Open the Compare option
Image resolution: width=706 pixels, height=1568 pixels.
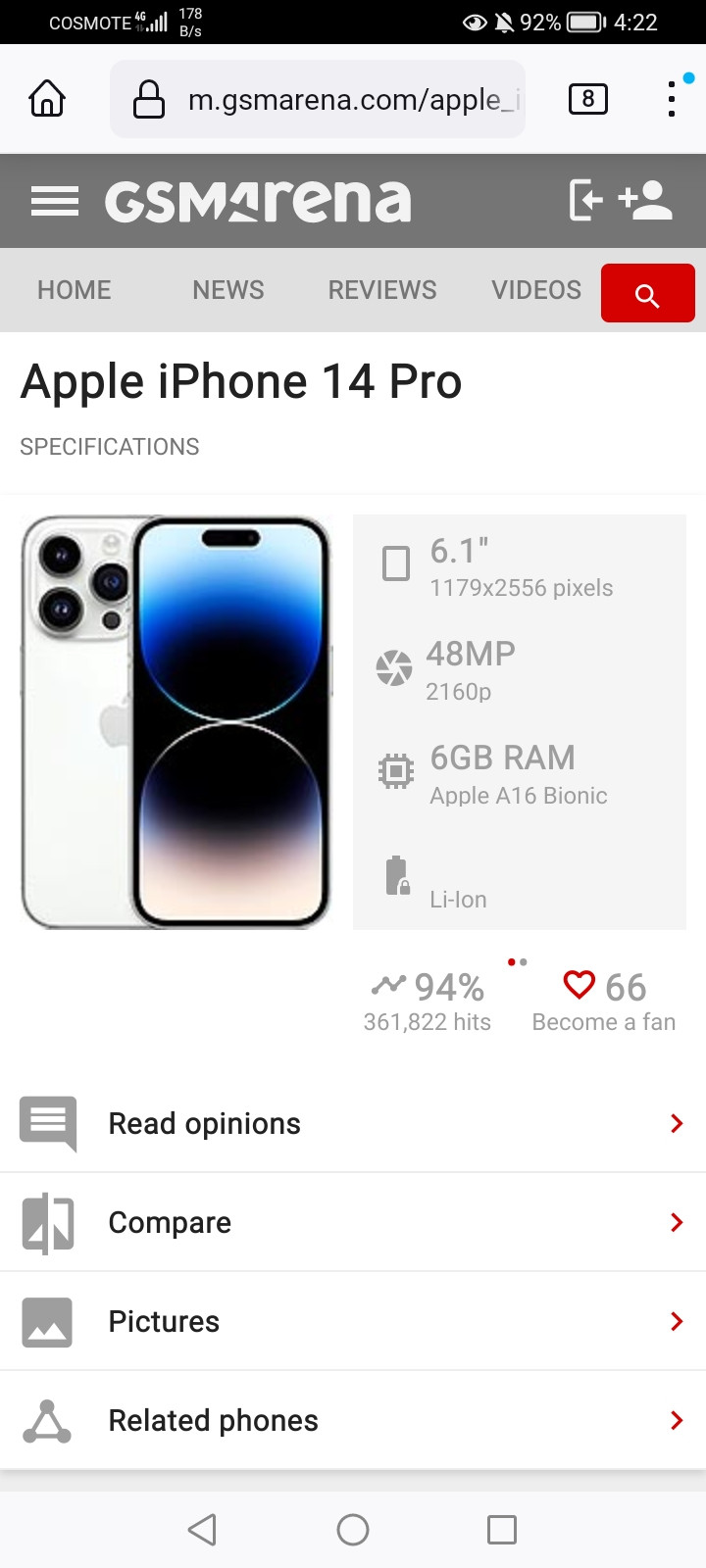pos(353,1222)
